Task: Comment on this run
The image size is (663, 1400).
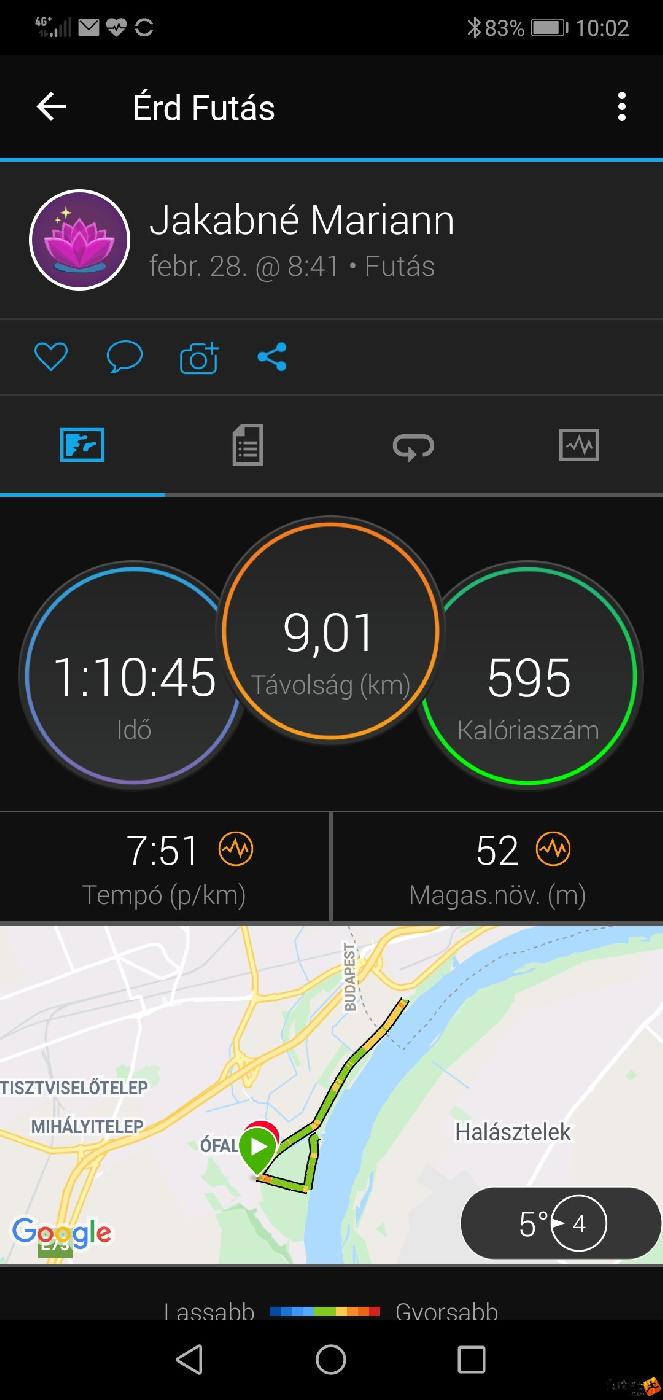Action: coord(125,357)
